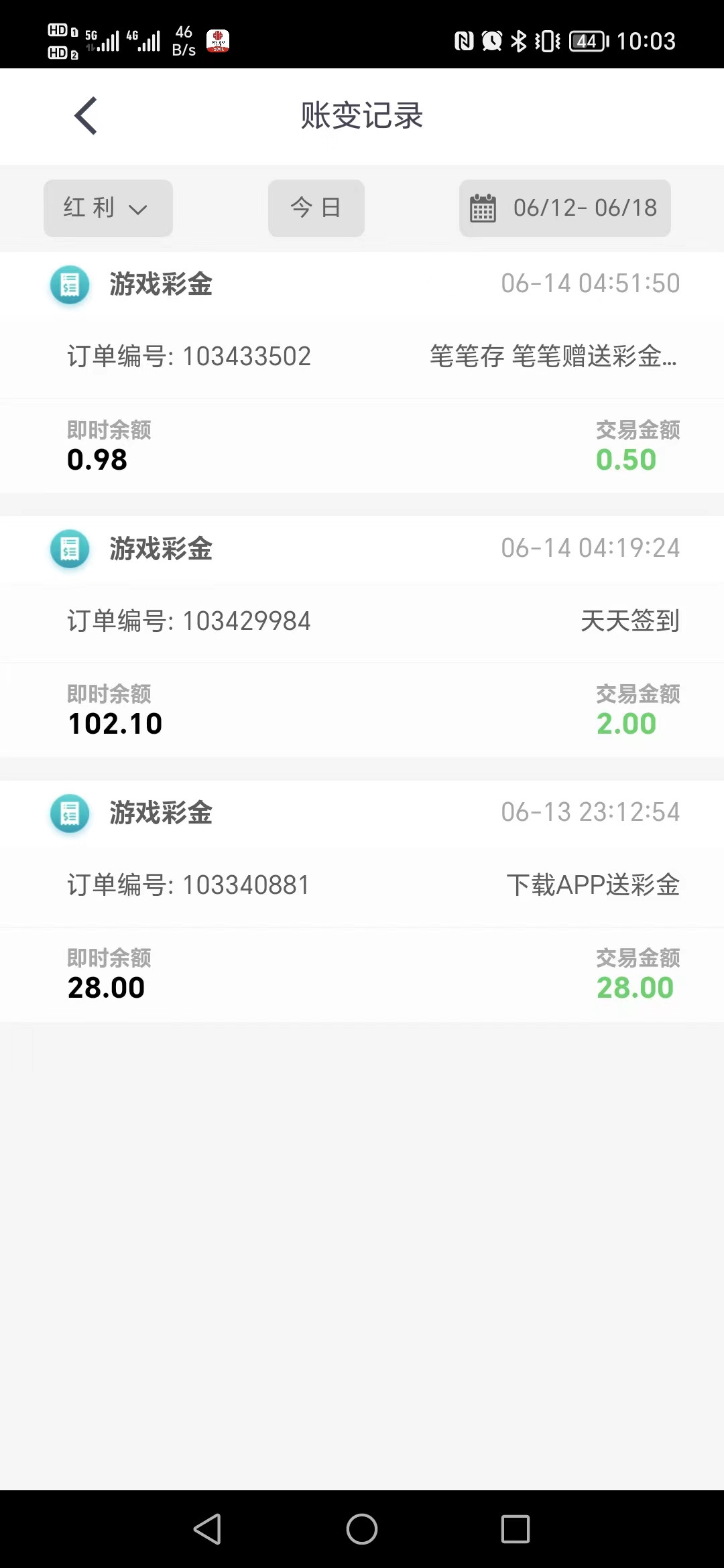Tap the system home button

point(362,1529)
